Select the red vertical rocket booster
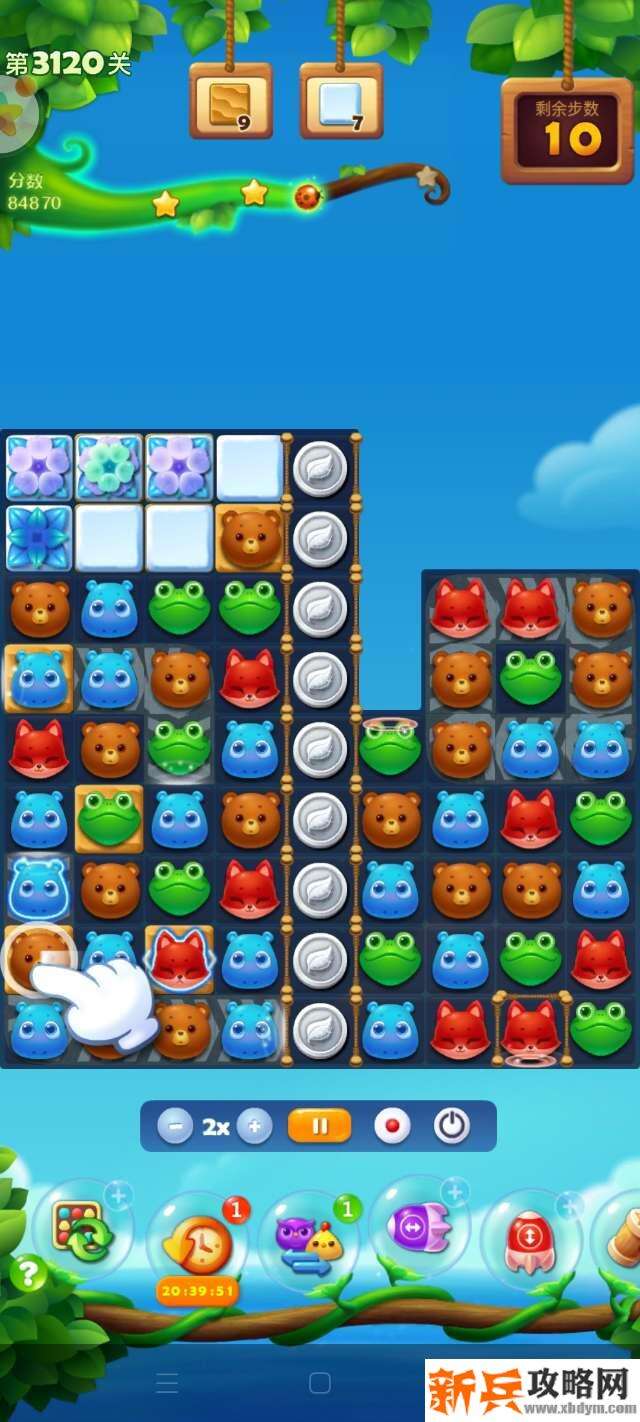The image size is (640, 1422). click(530, 1238)
